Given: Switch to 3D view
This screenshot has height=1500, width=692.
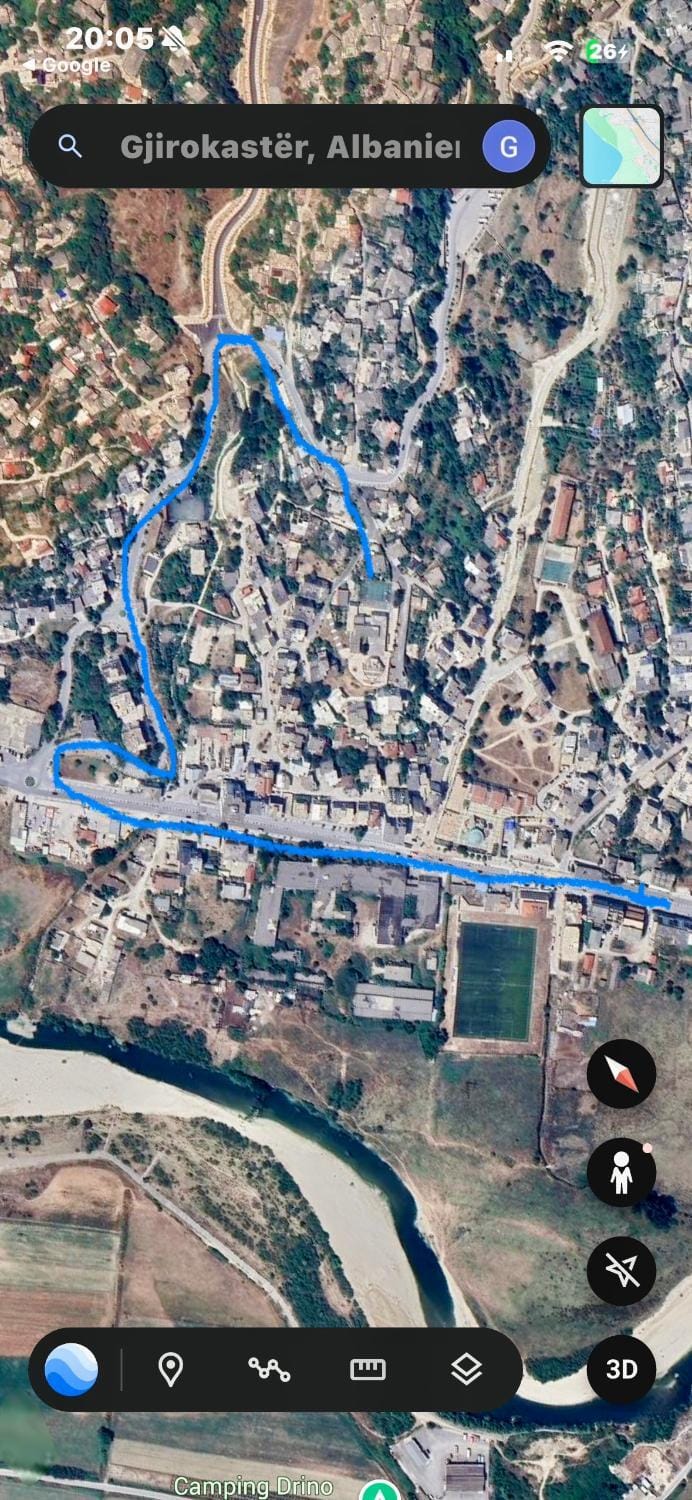Looking at the screenshot, I should pos(621,1369).
